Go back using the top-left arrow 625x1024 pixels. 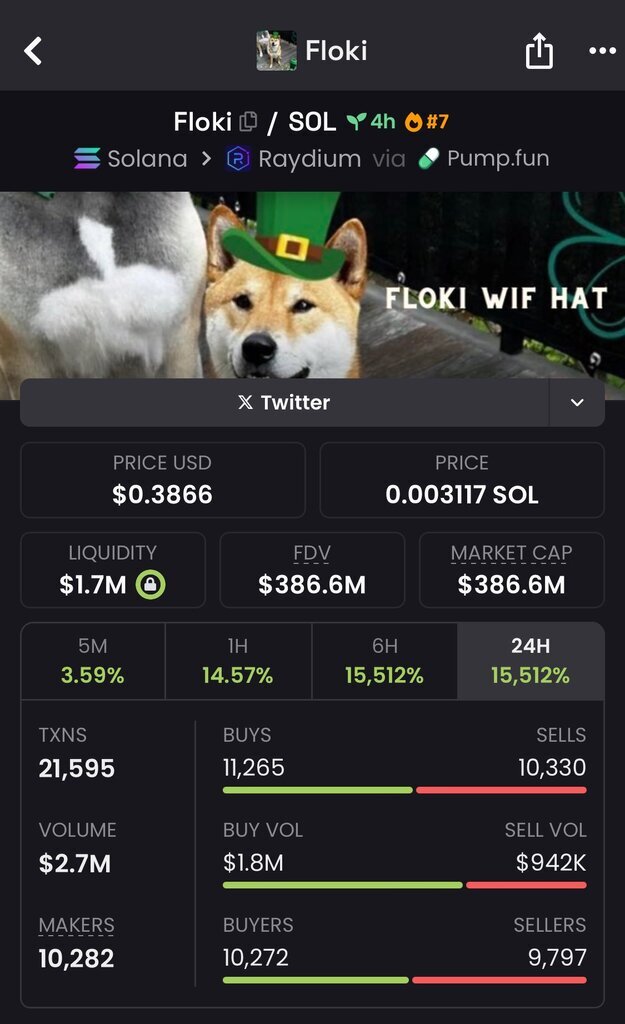[x=33, y=50]
